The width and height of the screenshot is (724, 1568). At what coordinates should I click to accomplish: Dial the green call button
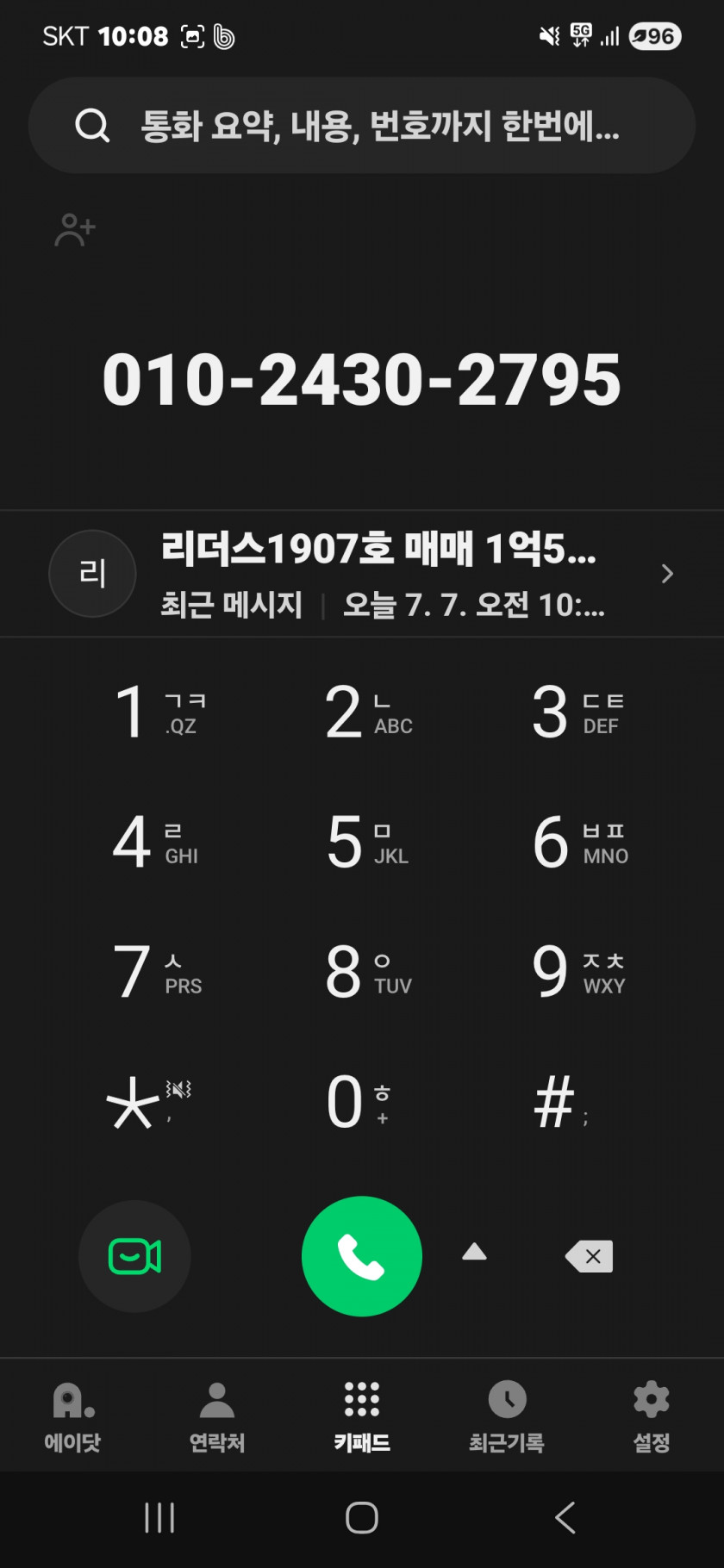(362, 1256)
